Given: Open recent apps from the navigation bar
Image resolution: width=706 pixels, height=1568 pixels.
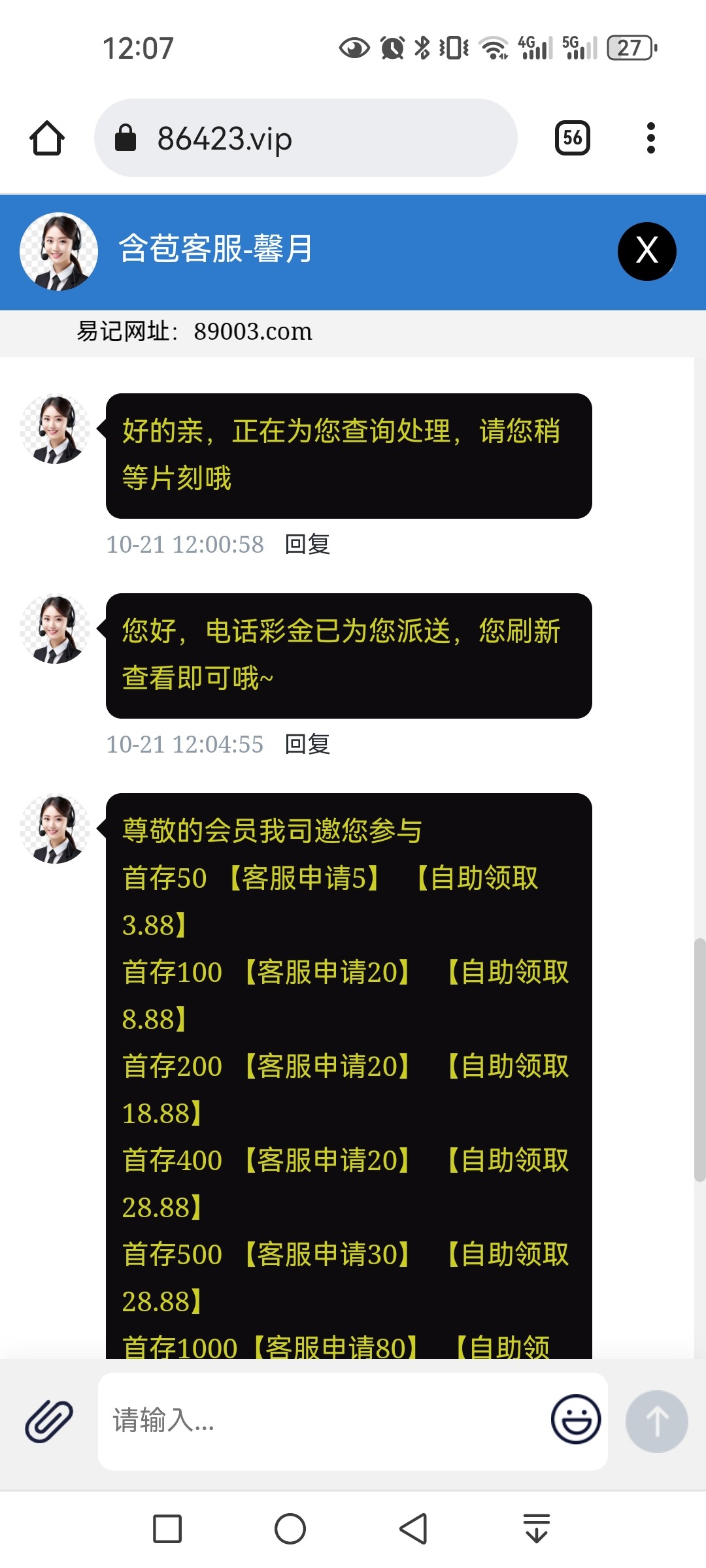Looking at the screenshot, I should (x=167, y=1529).
